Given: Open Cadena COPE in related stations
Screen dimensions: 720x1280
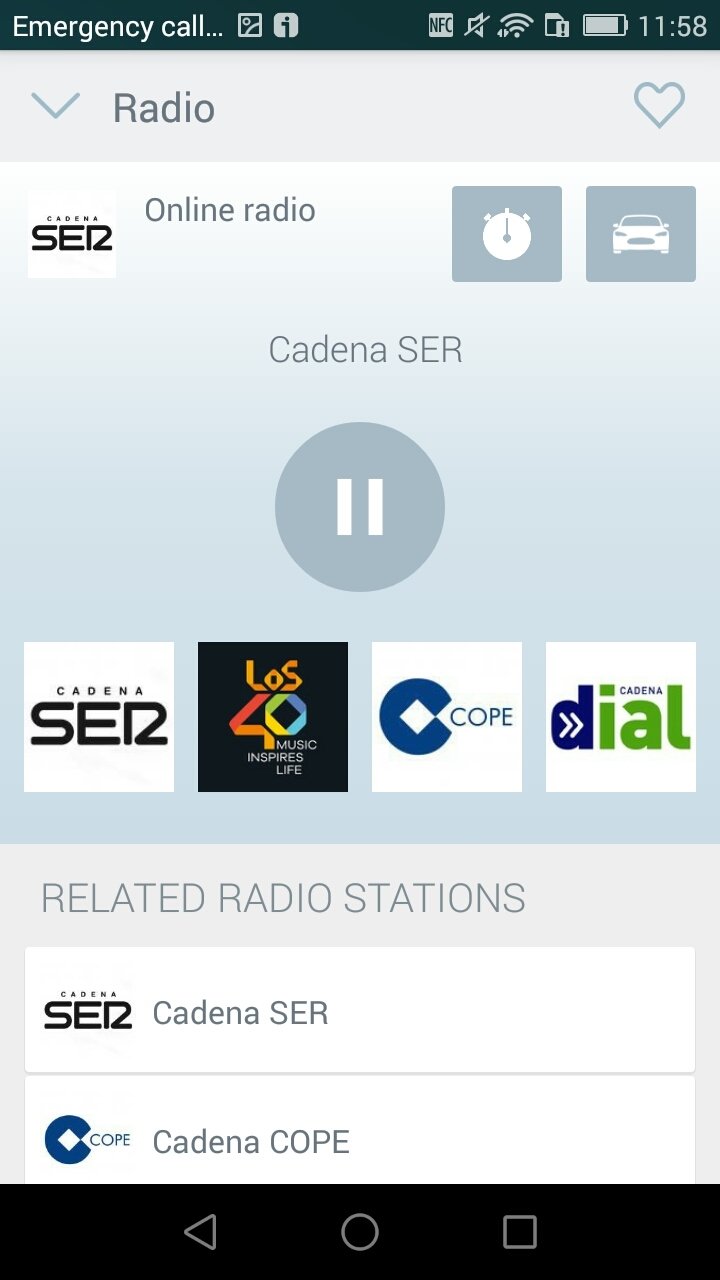Looking at the screenshot, I should (x=360, y=1131).
